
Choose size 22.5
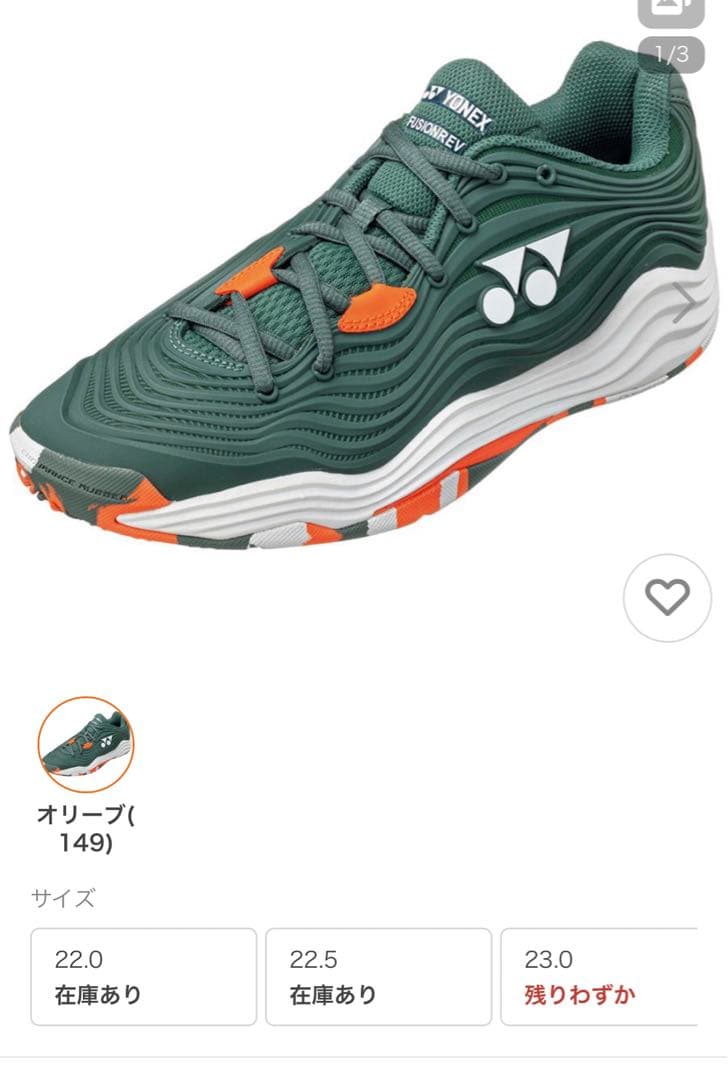point(378,977)
